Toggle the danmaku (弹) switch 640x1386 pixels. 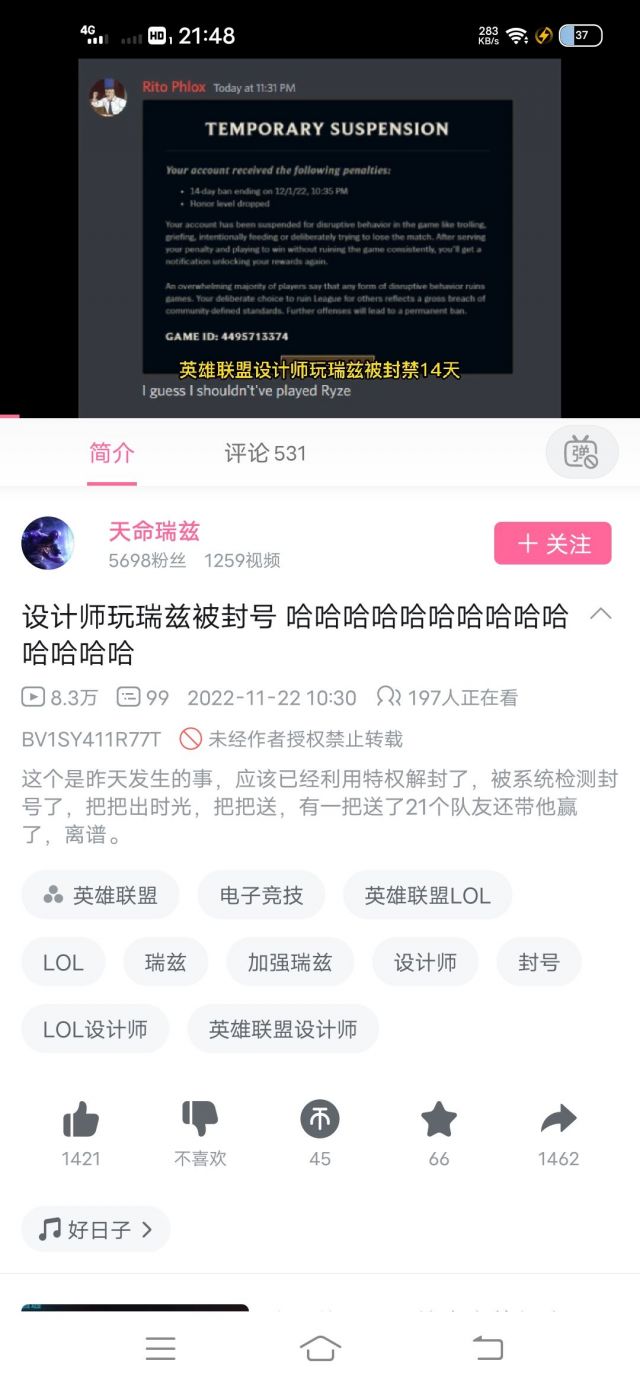(582, 452)
